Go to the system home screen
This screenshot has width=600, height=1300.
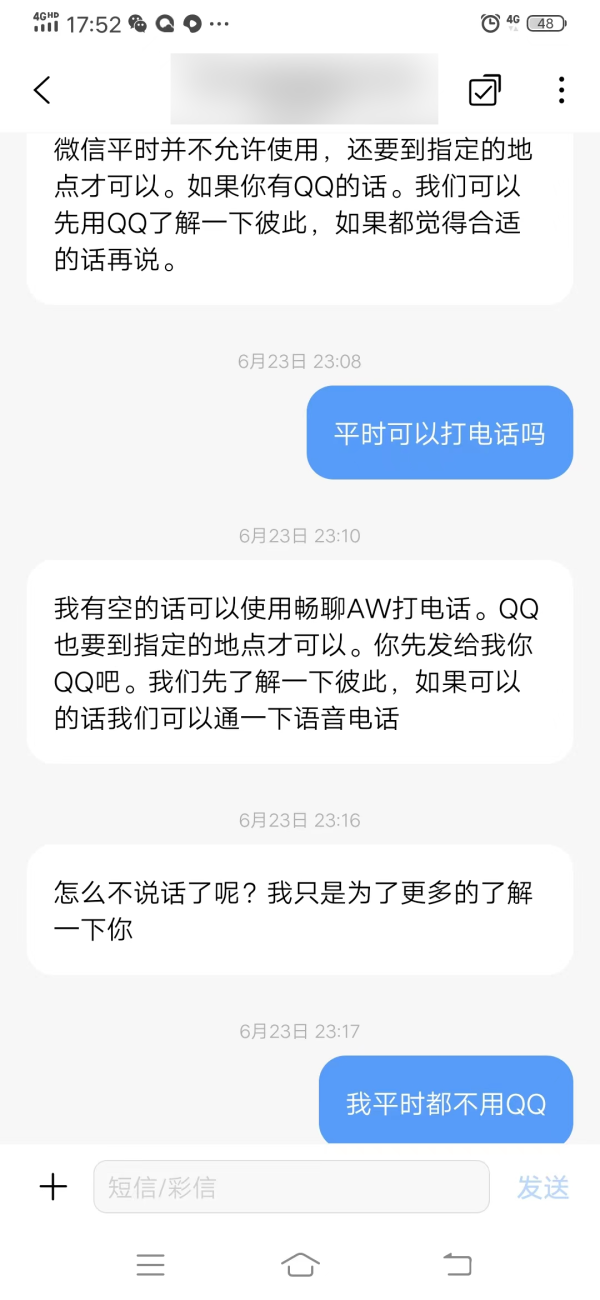(300, 1264)
